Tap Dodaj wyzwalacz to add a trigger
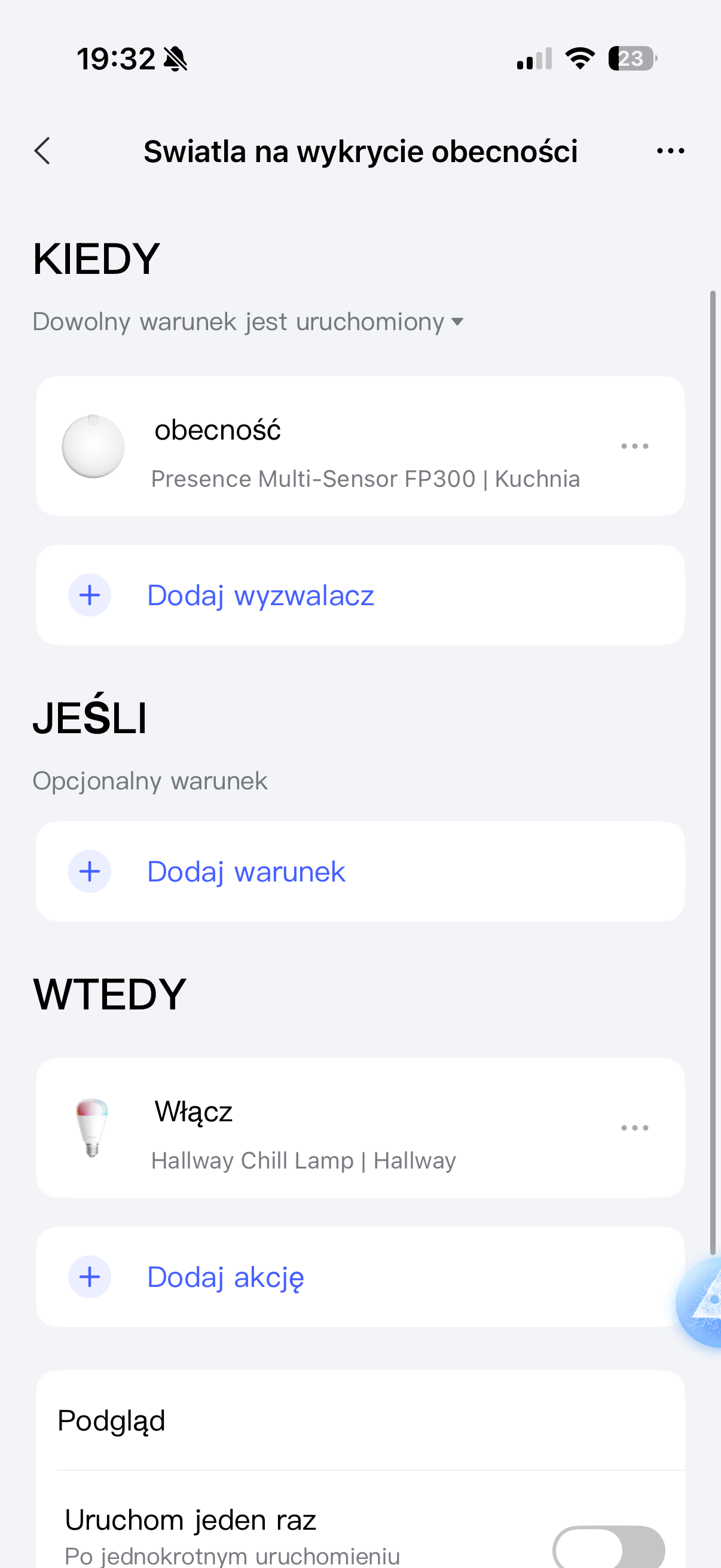The height and width of the screenshot is (1568, 721). [261, 595]
